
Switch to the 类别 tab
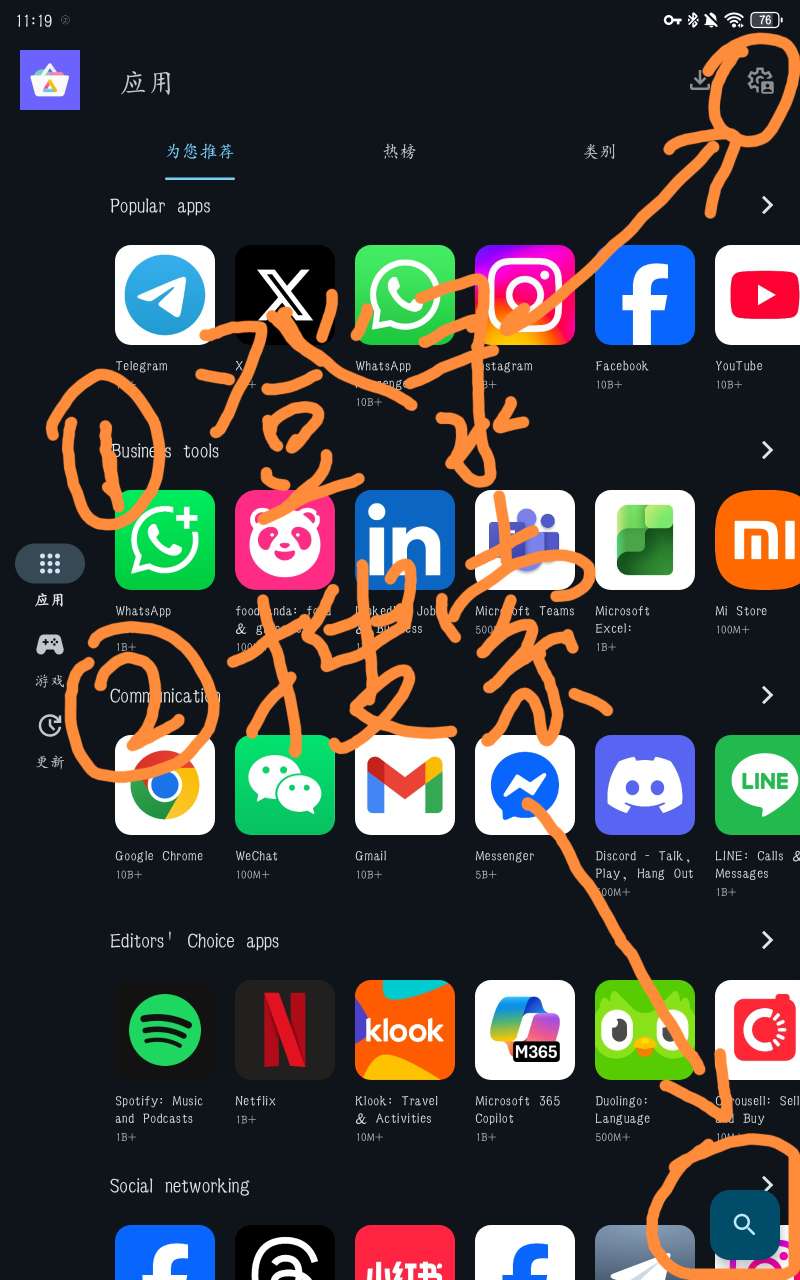[600, 152]
